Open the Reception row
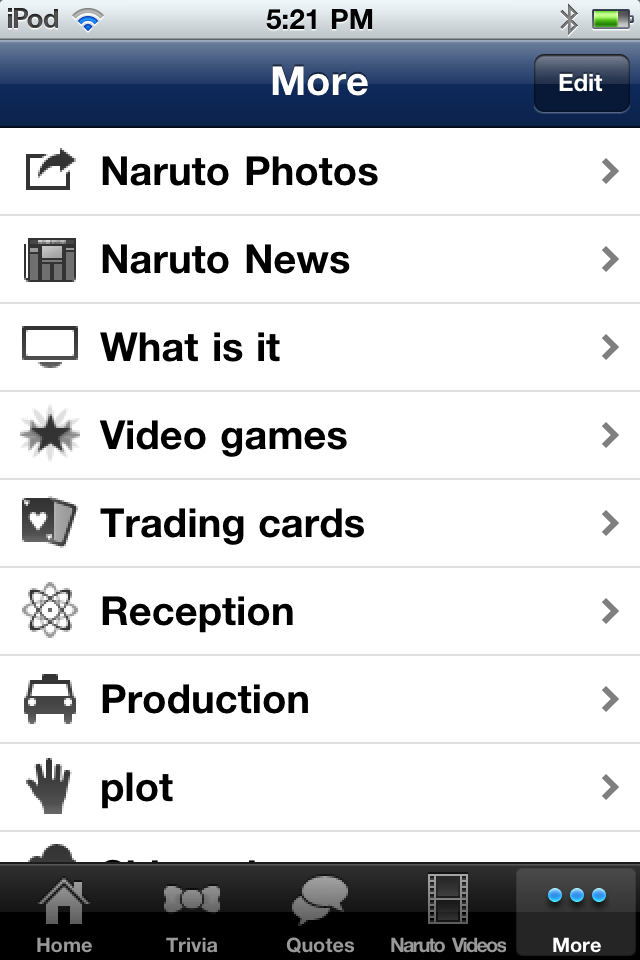Screen dimensions: 640x960 coord(320,612)
